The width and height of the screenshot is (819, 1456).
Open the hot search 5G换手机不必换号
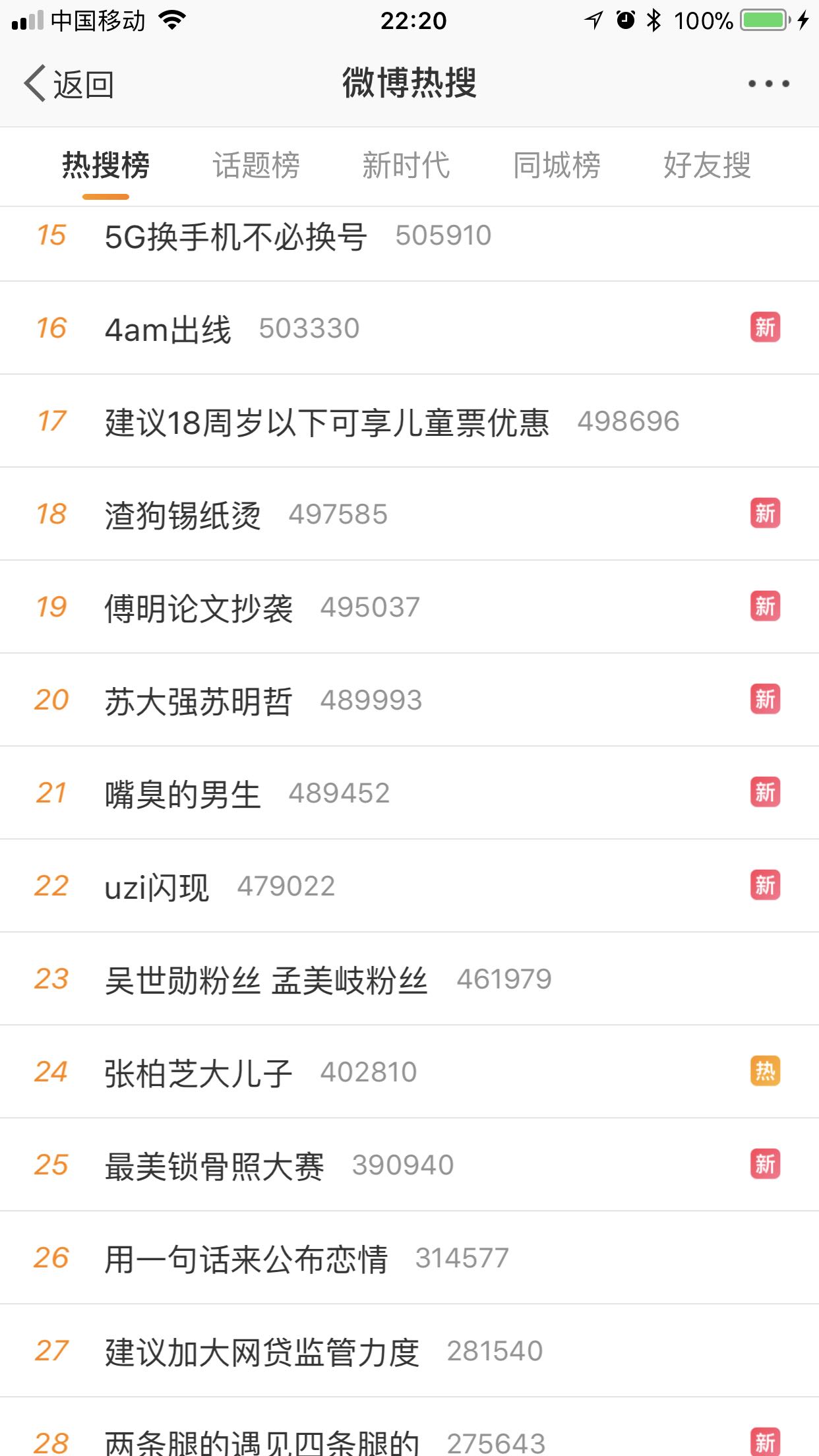tap(235, 236)
